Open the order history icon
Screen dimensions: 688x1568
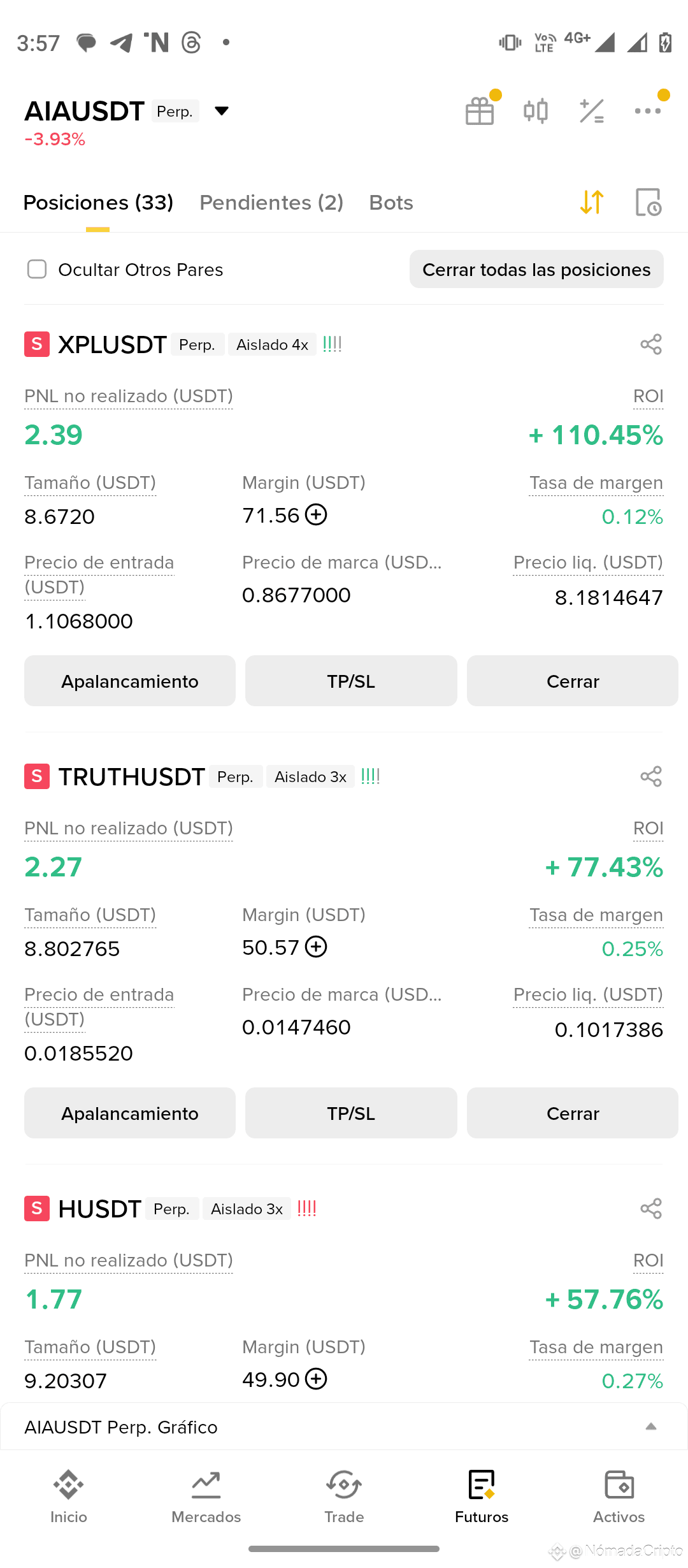tap(649, 203)
